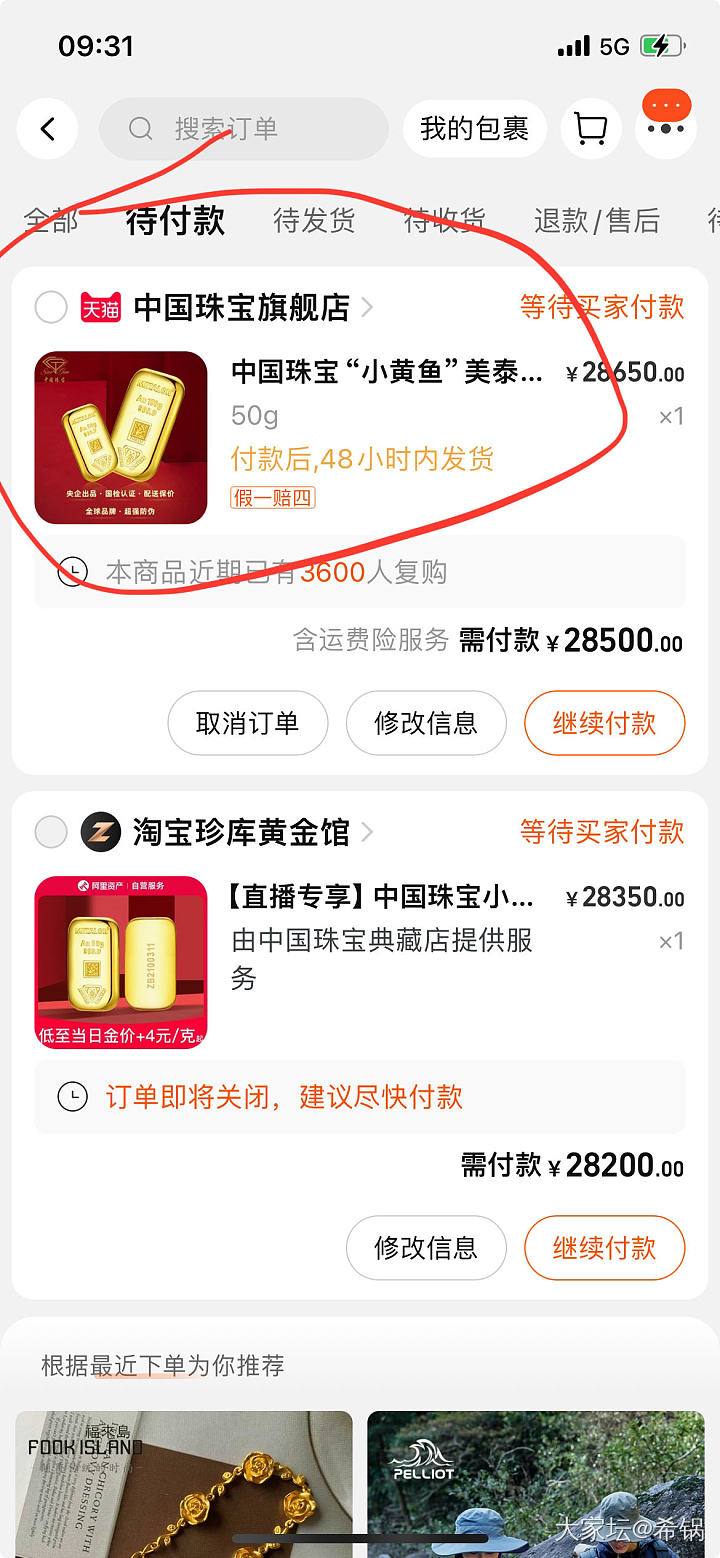This screenshot has height=1558, width=720.
Task: Tap 修改信息 on the ¥28200 order
Action: (426, 1247)
